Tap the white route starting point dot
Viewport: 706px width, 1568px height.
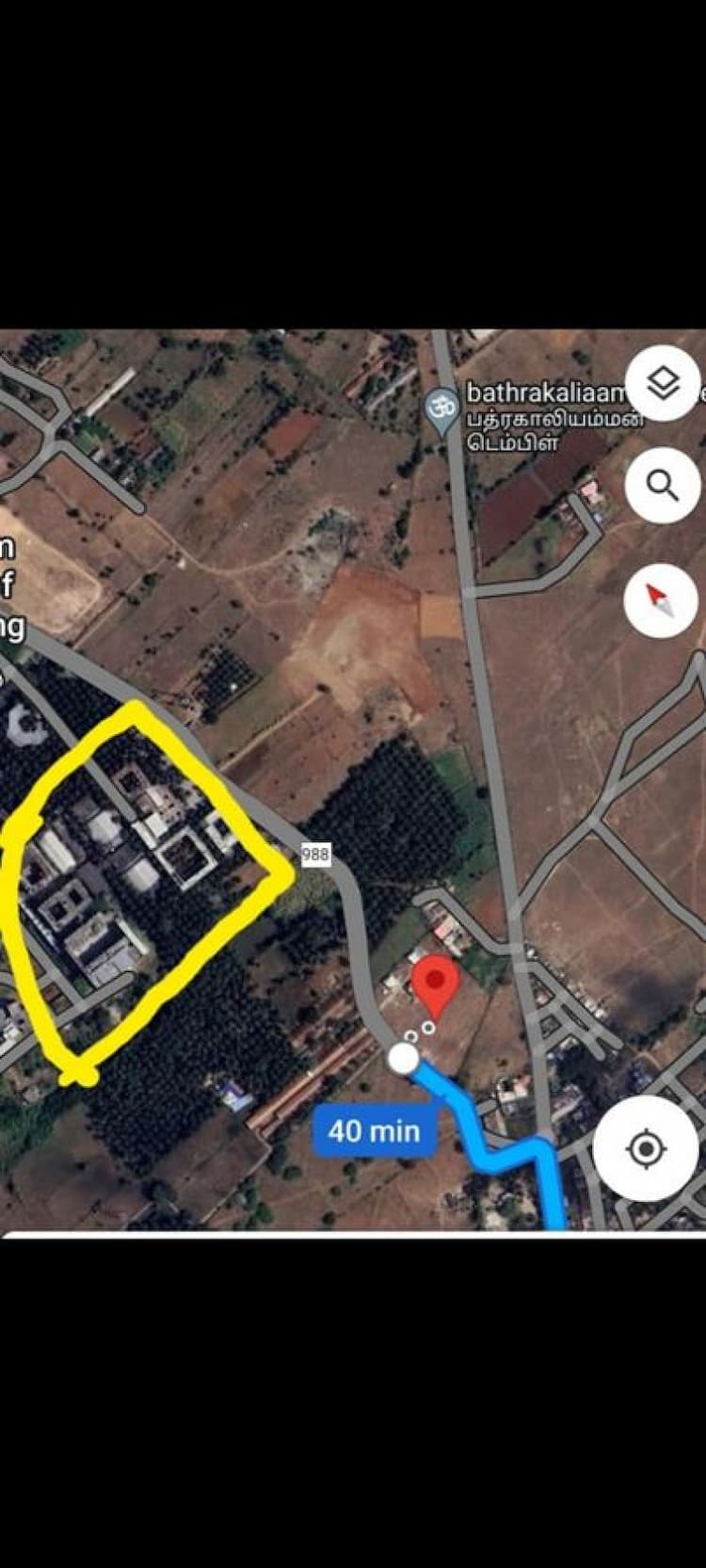404,1056
